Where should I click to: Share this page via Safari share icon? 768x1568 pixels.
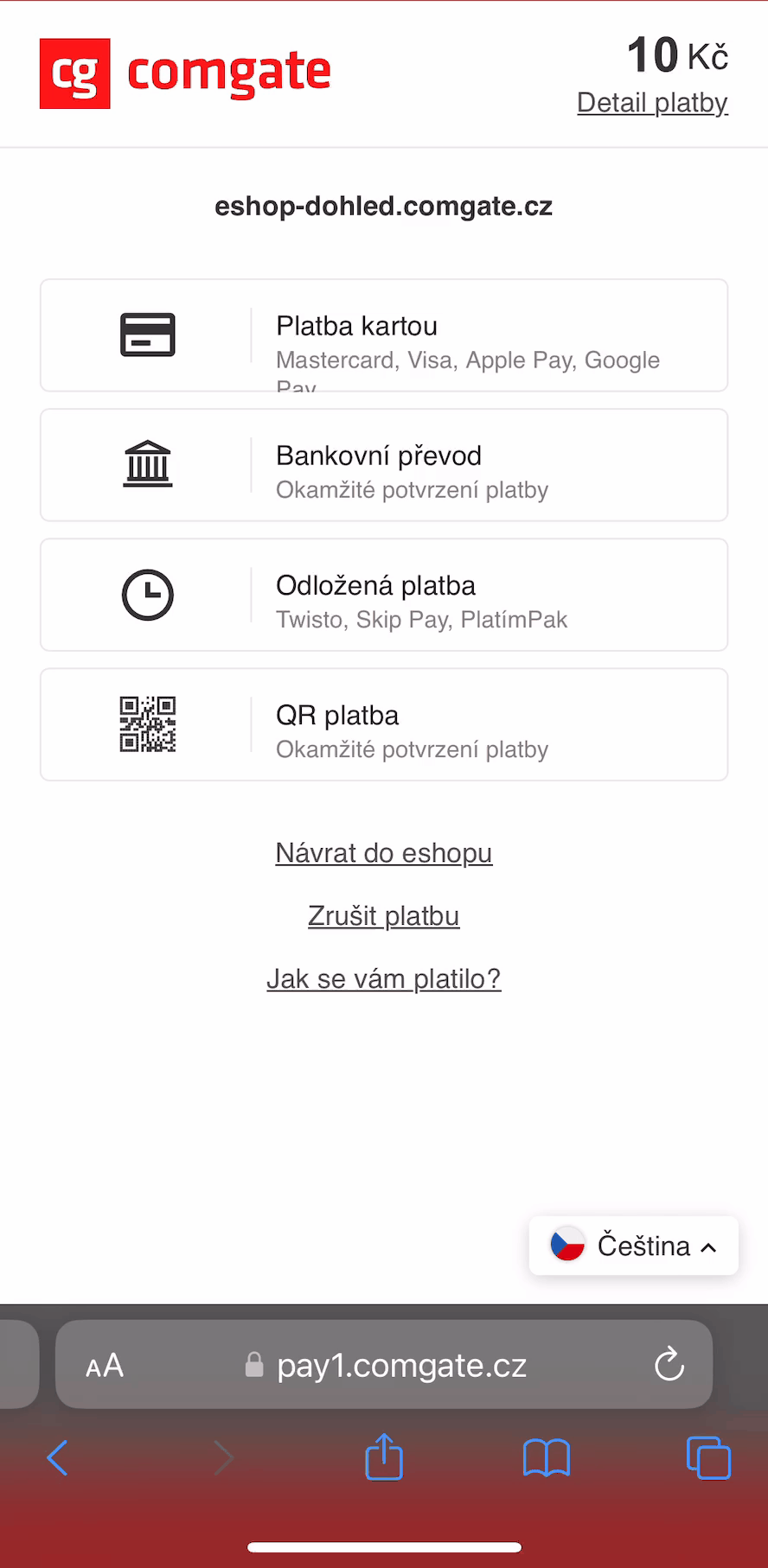click(384, 1457)
